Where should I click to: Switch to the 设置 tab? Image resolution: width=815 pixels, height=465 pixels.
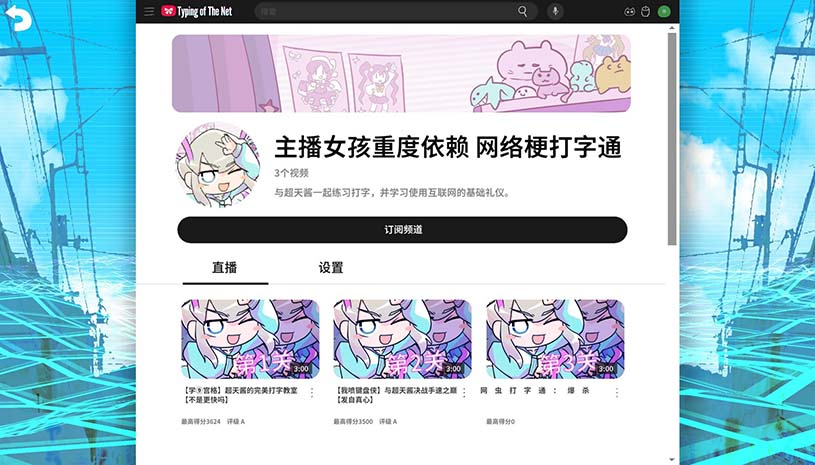pyautogui.click(x=331, y=268)
